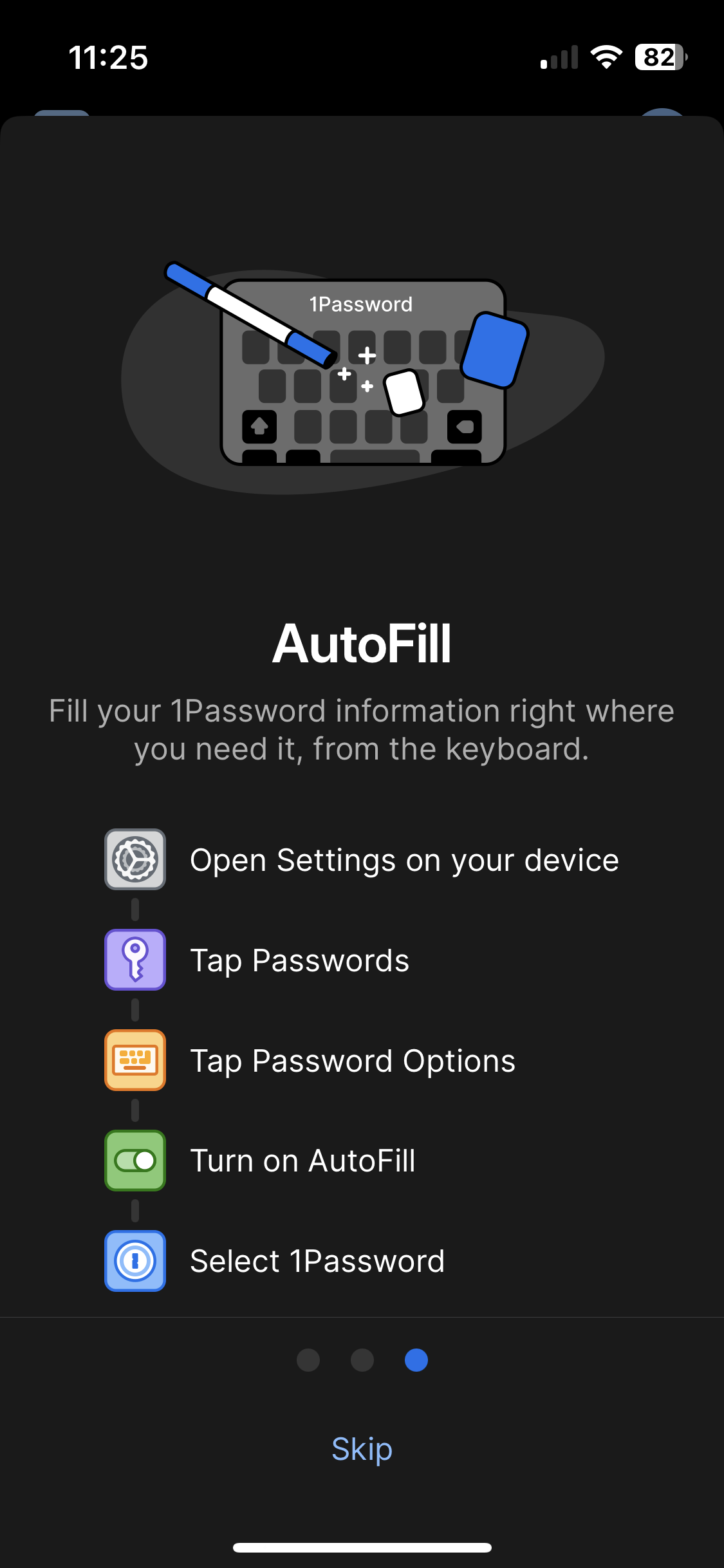The height and width of the screenshot is (1568, 724).
Task: Select the Turn on AutoFill step row
Action: pos(302,1161)
